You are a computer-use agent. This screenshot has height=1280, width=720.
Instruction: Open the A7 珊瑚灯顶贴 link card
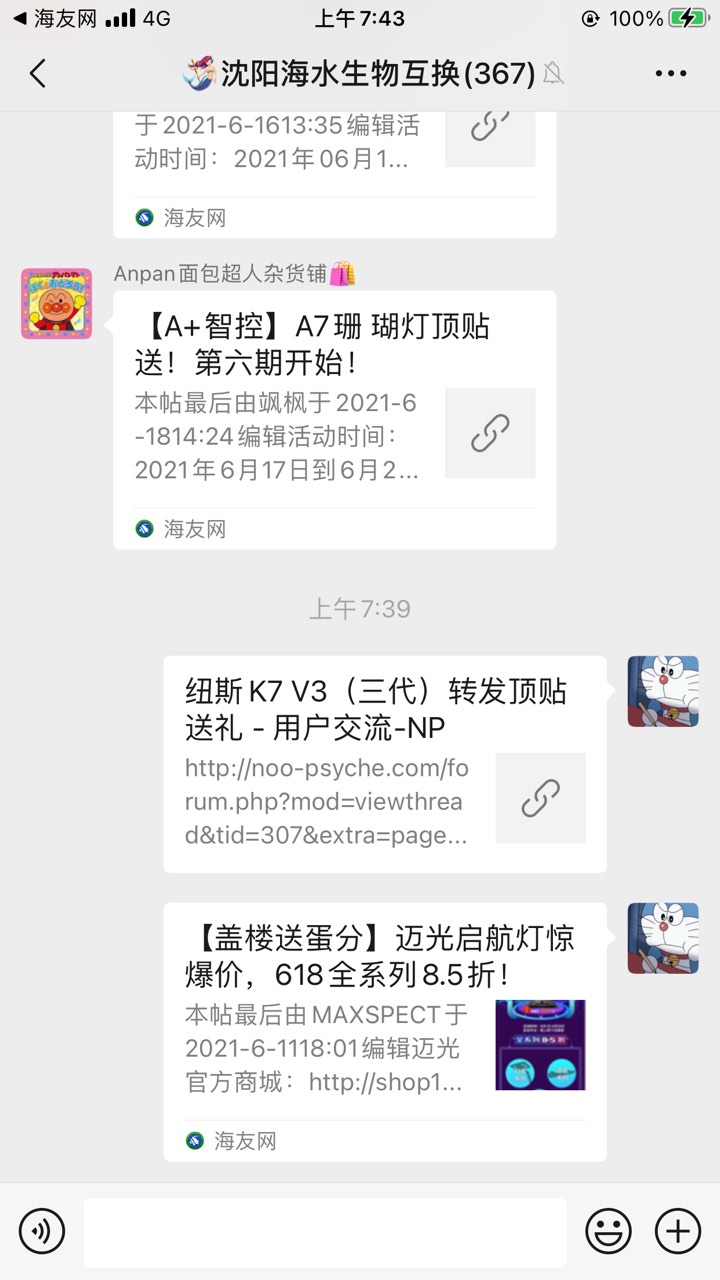tap(334, 419)
